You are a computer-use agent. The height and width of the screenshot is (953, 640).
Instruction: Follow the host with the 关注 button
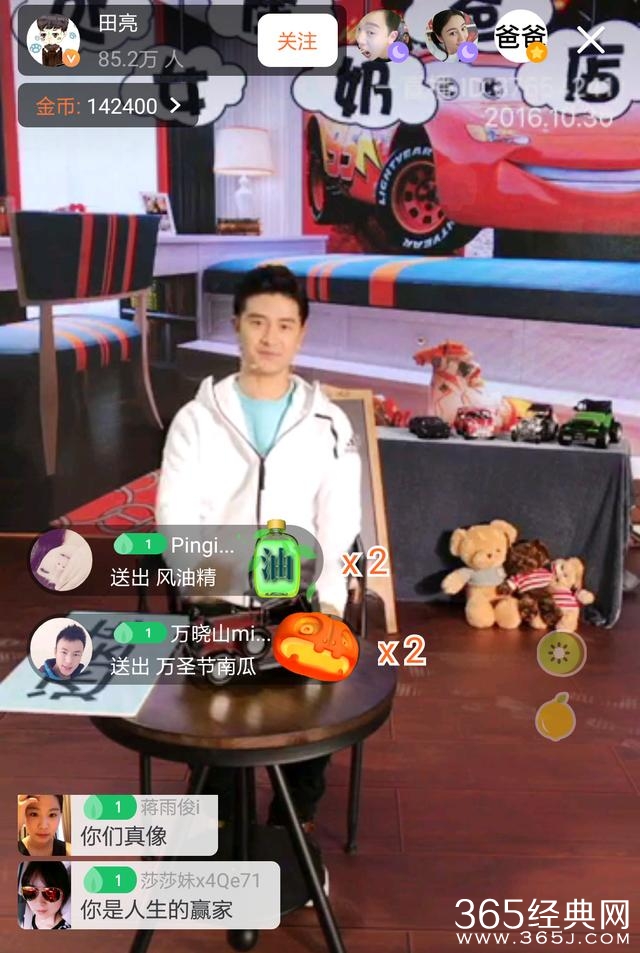296,41
